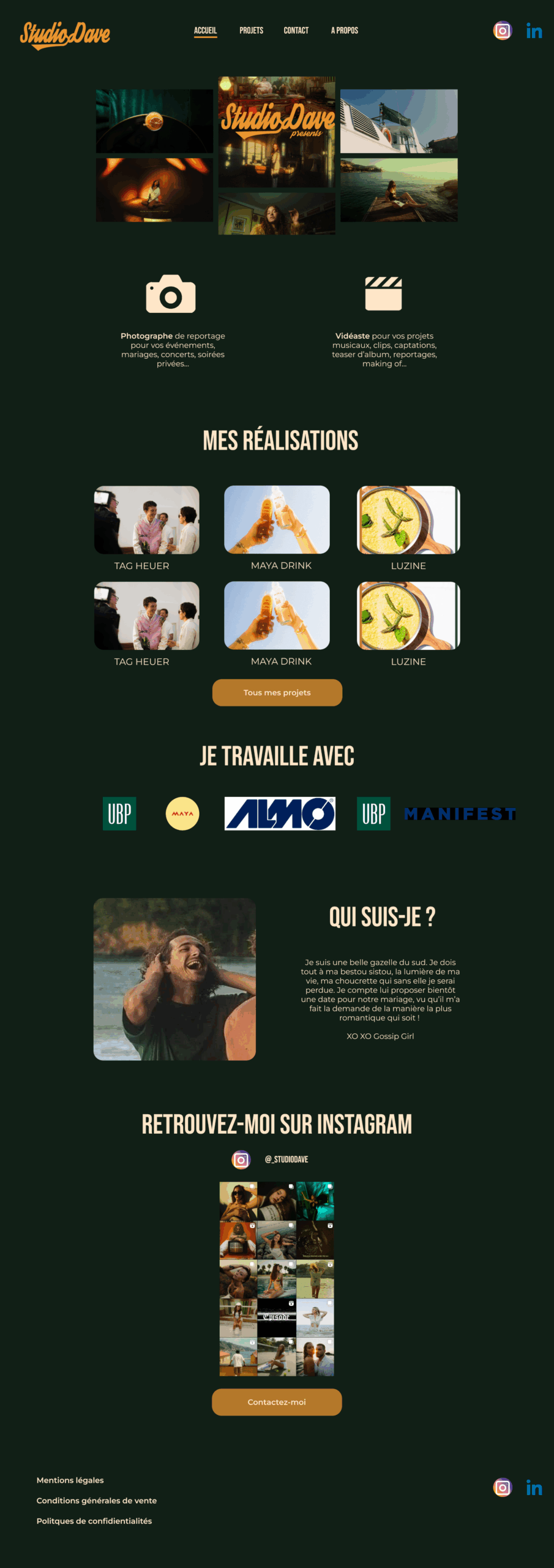This screenshot has height=1568, width=554.
Task: Open the LinkedIn icon in the header
Action: coord(534,31)
